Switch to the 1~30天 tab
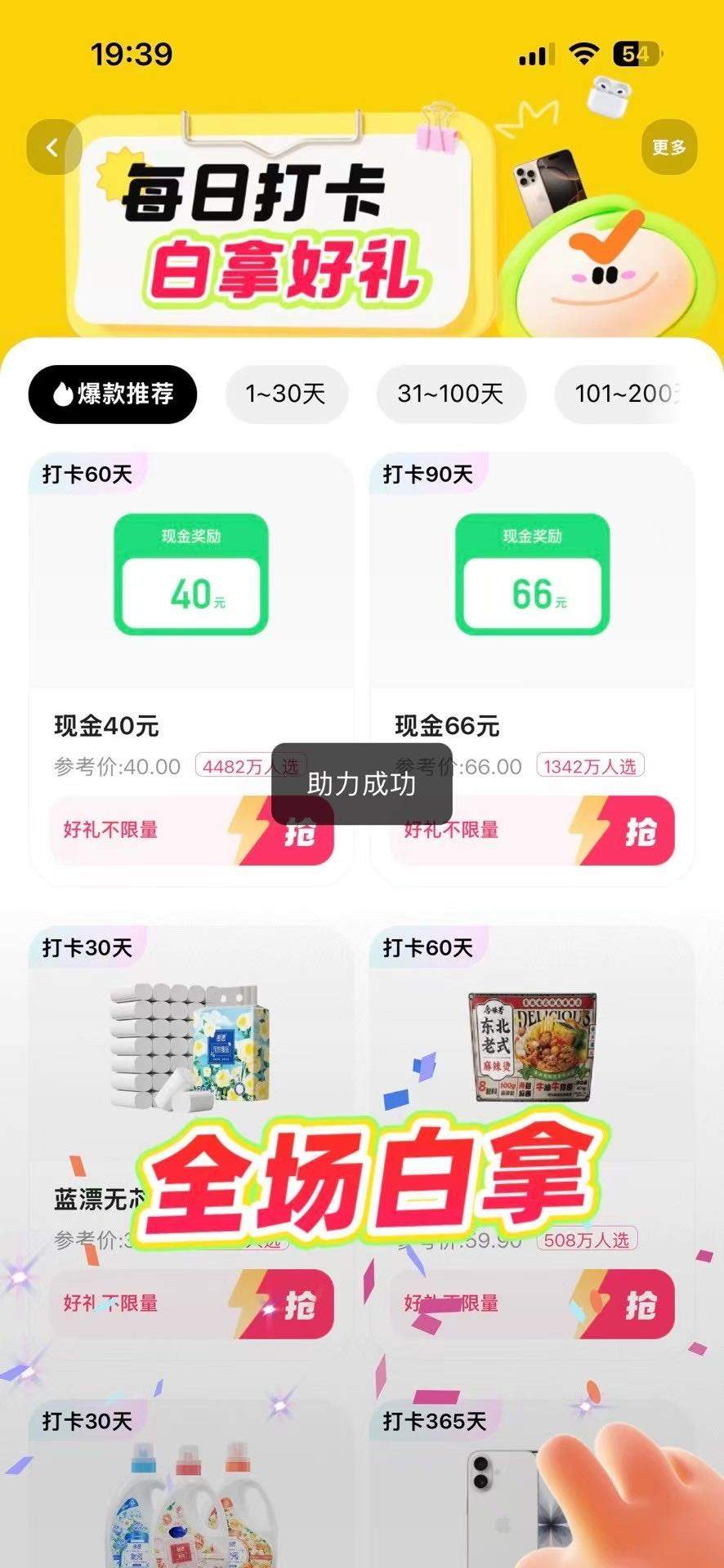This screenshot has height=1568, width=724. point(285,394)
